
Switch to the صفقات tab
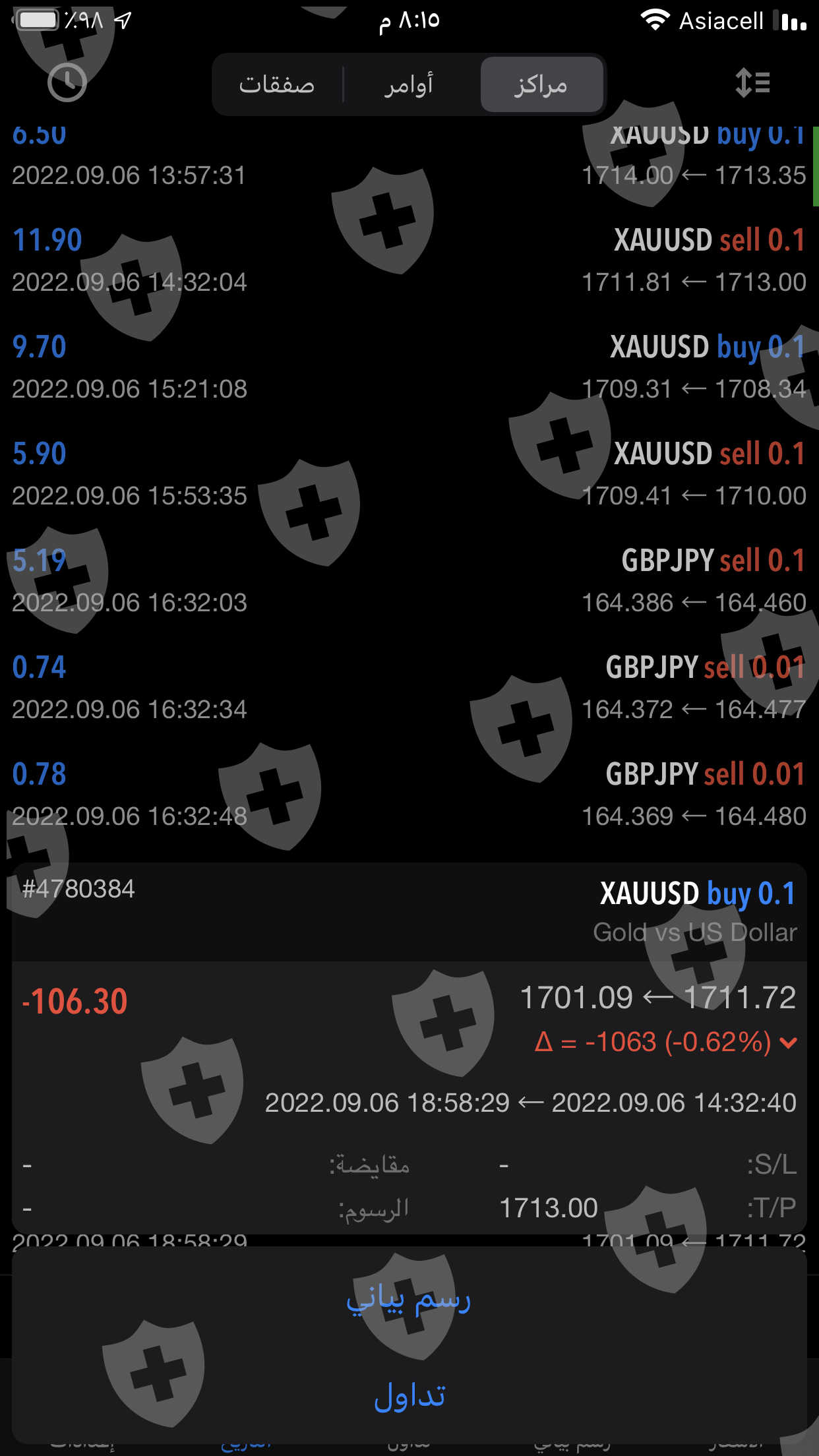pos(277,84)
